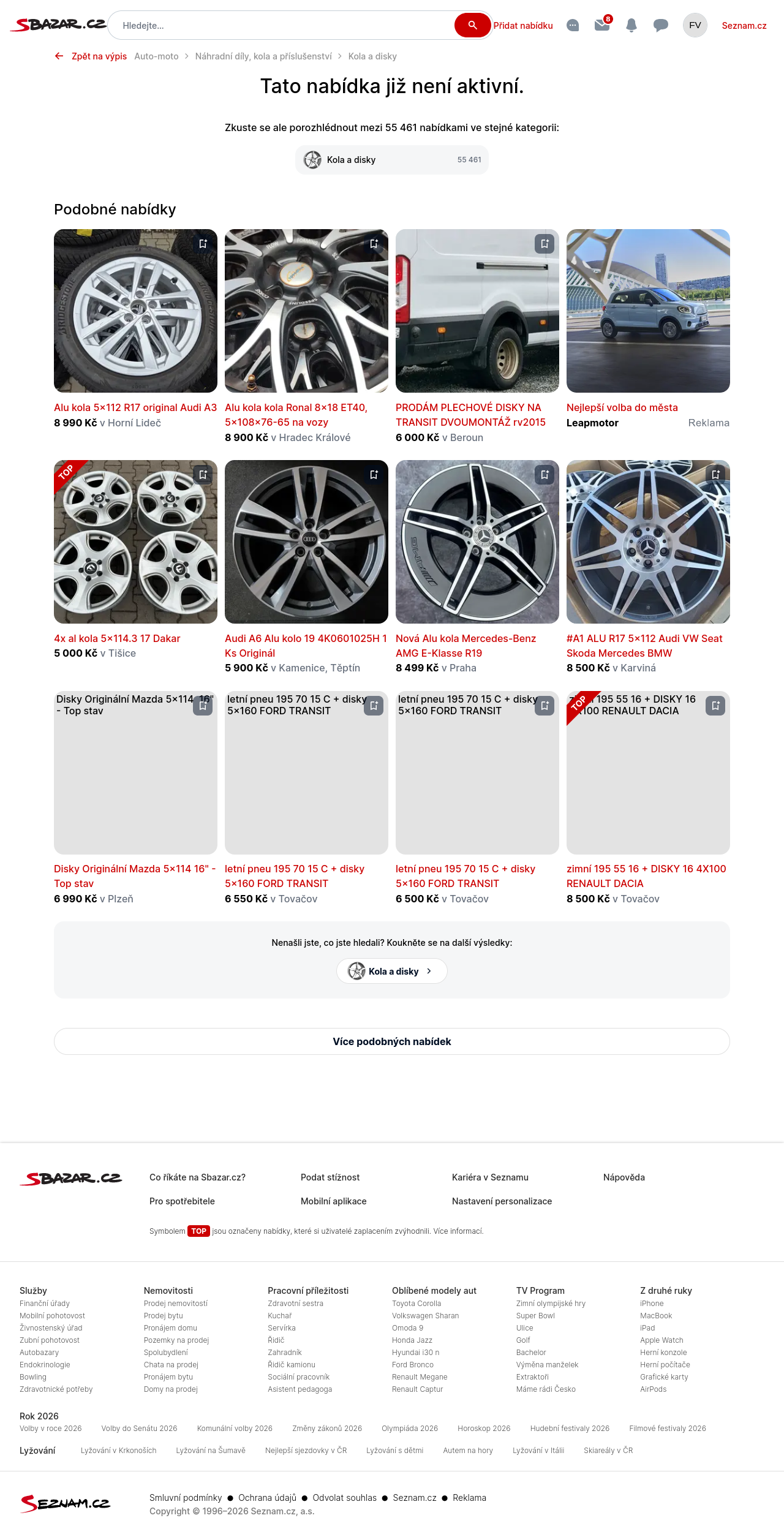Open Kola a disky category with 55 461 offers
This screenshot has height=1537, width=784.
(x=392, y=160)
